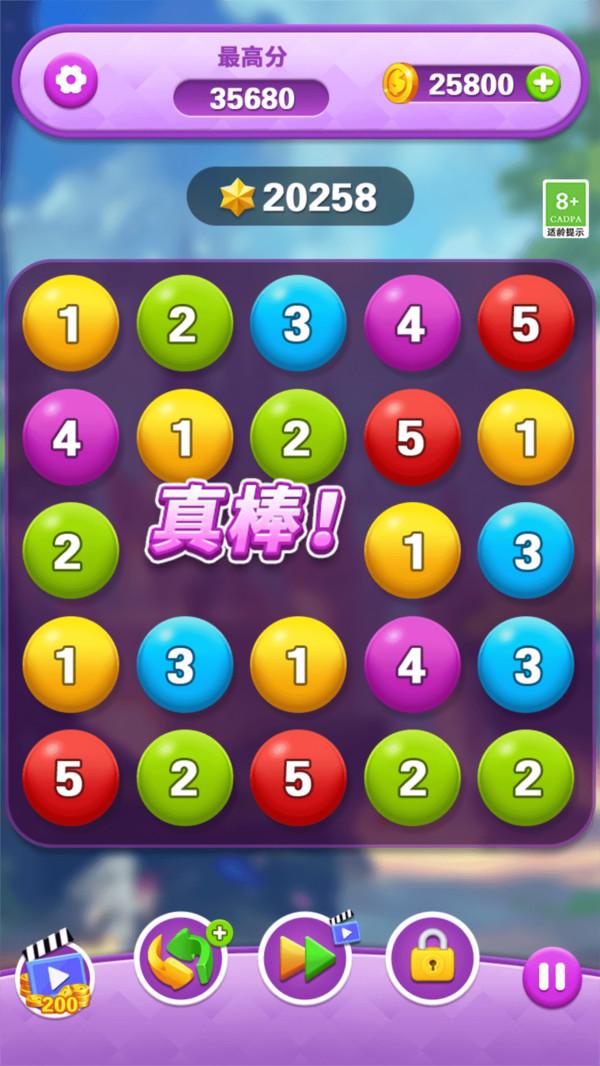Pause the game

tap(551, 977)
